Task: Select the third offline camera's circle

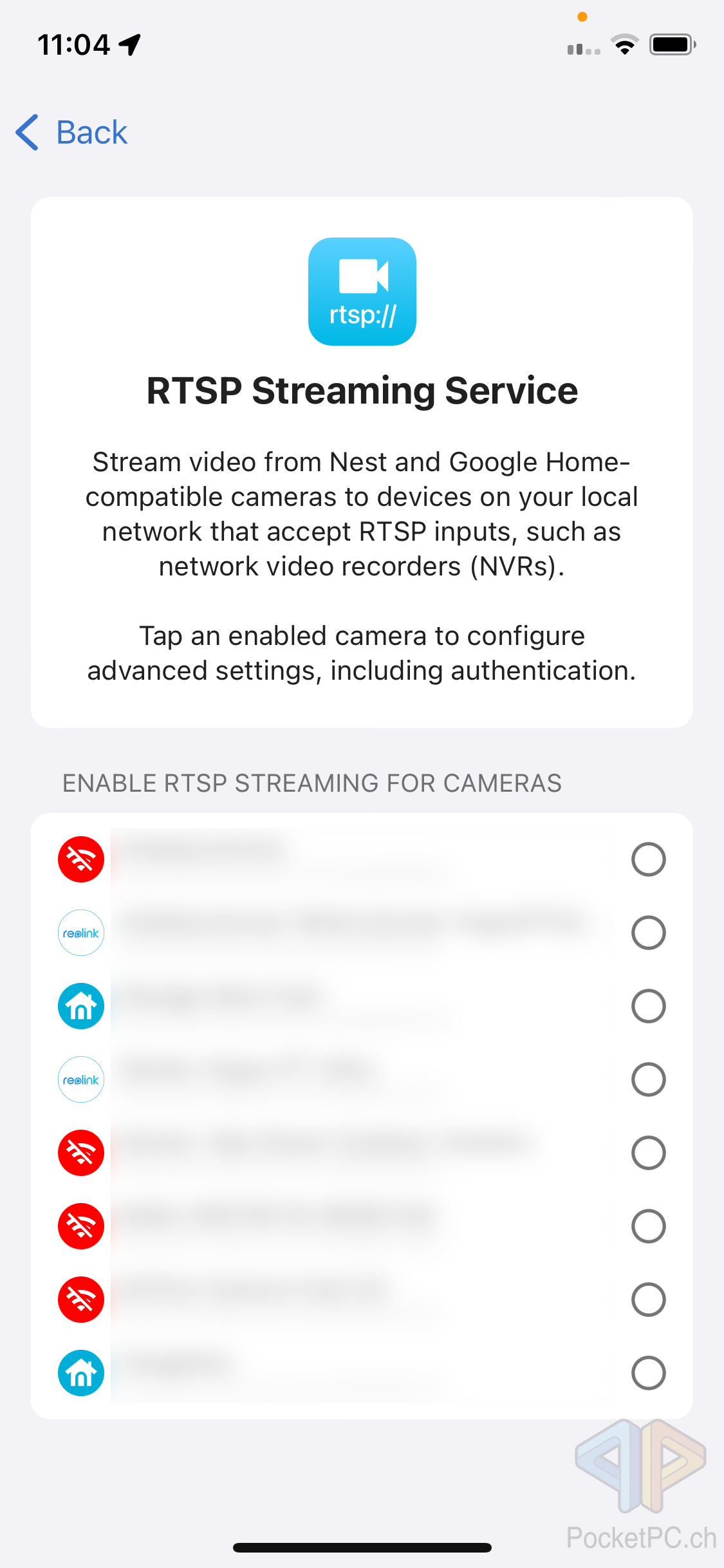Action: 648,1226
